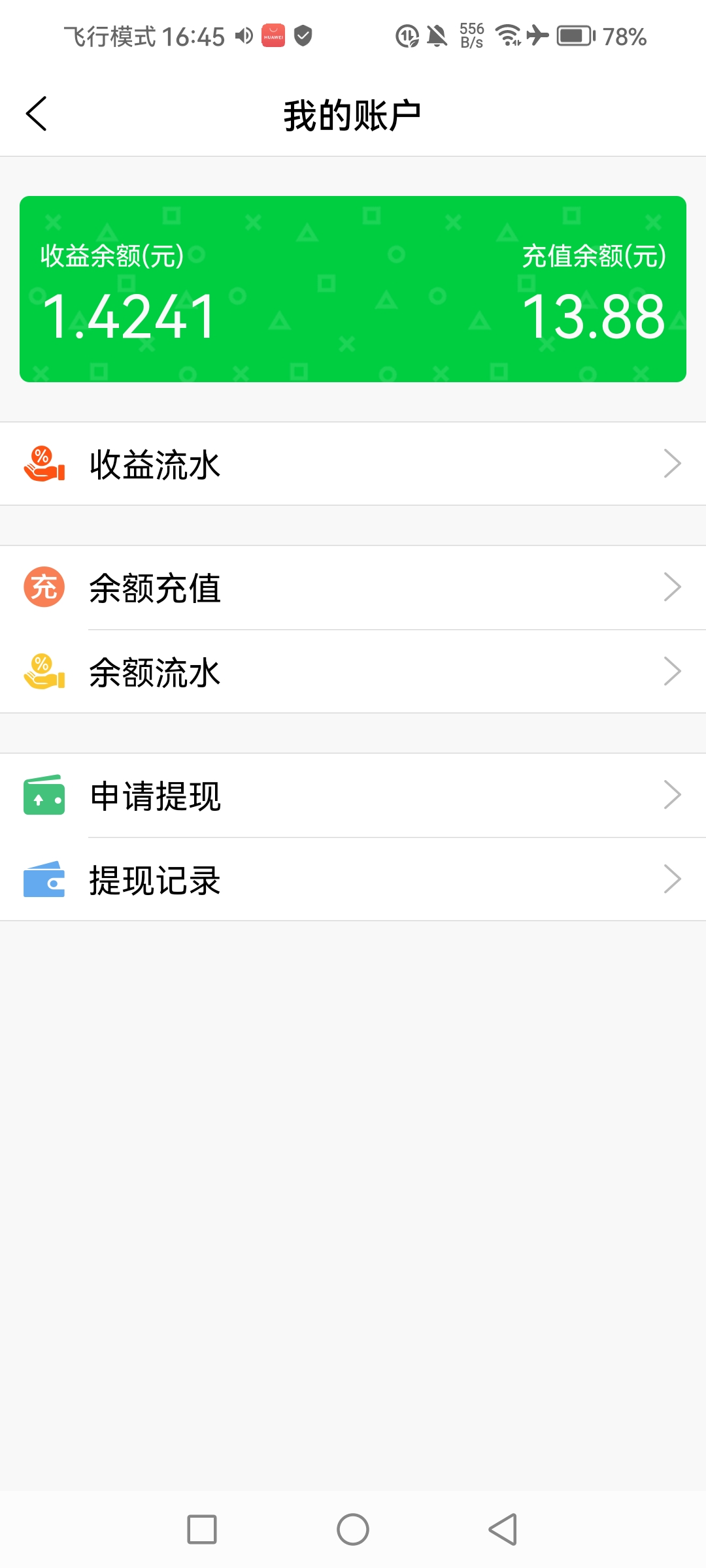This screenshot has height=1568, width=706.
Task: Tap the system home button
Action: pyautogui.click(x=353, y=1529)
